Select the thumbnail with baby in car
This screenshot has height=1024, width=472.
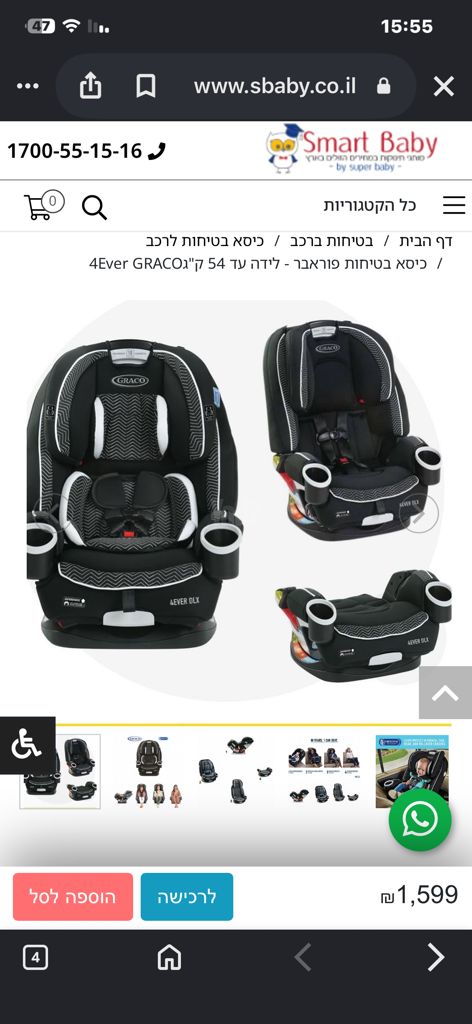pos(412,771)
